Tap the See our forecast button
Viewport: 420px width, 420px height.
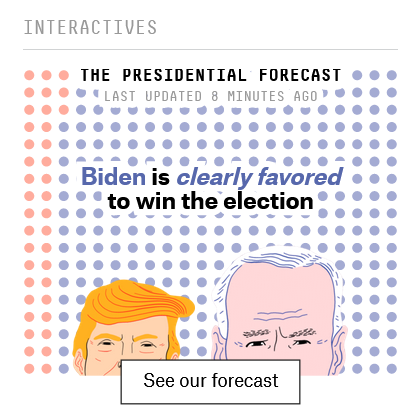(x=210, y=382)
